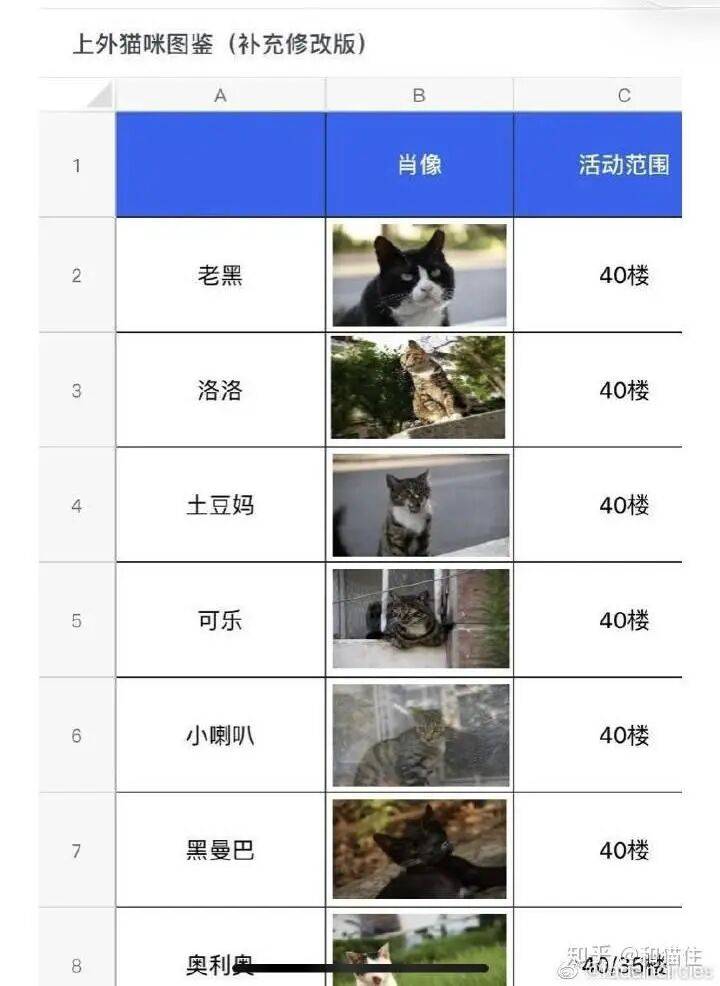The width and height of the screenshot is (720, 986).
Task: Select row 3 header
Action: point(77,390)
